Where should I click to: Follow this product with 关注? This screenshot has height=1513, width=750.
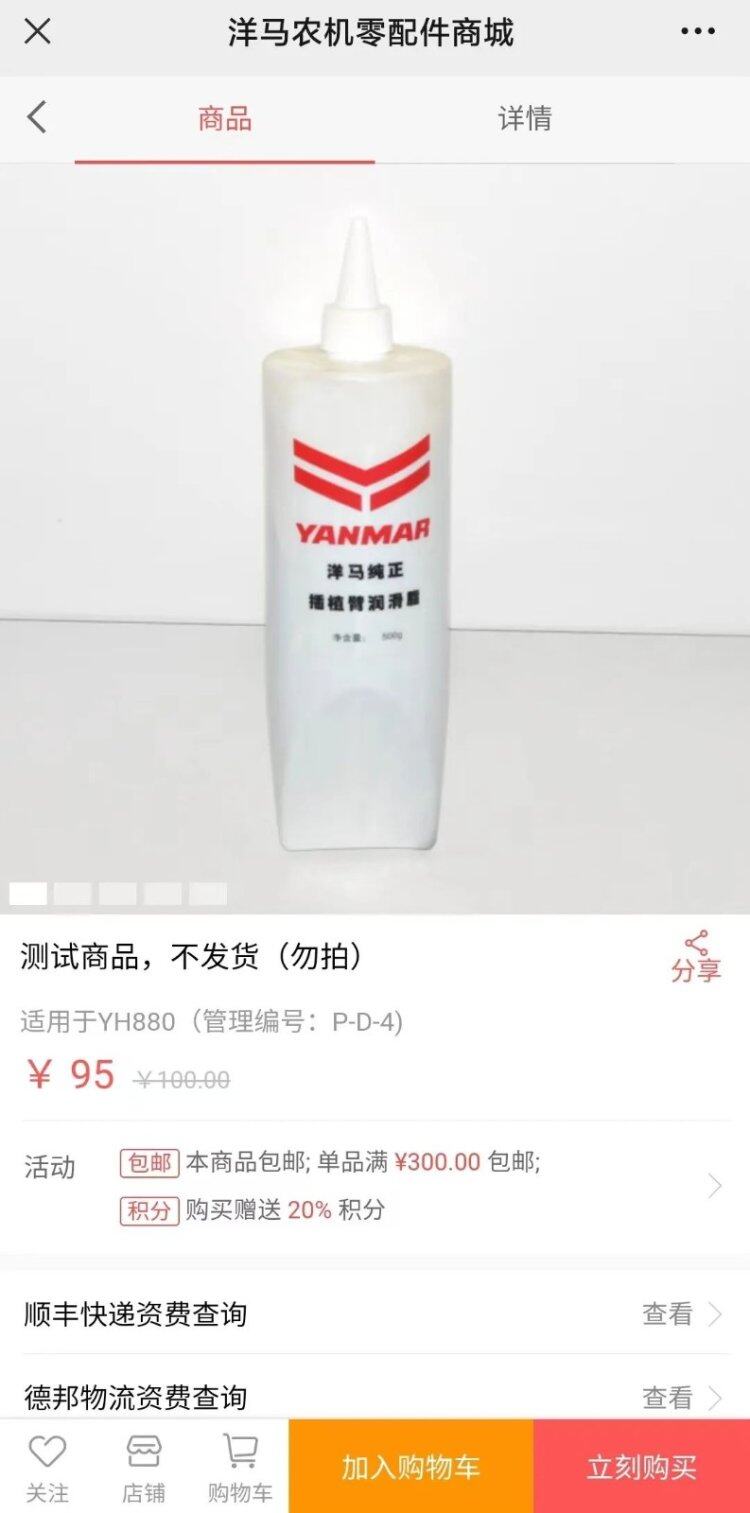pyautogui.click(x=47, y=1468)
